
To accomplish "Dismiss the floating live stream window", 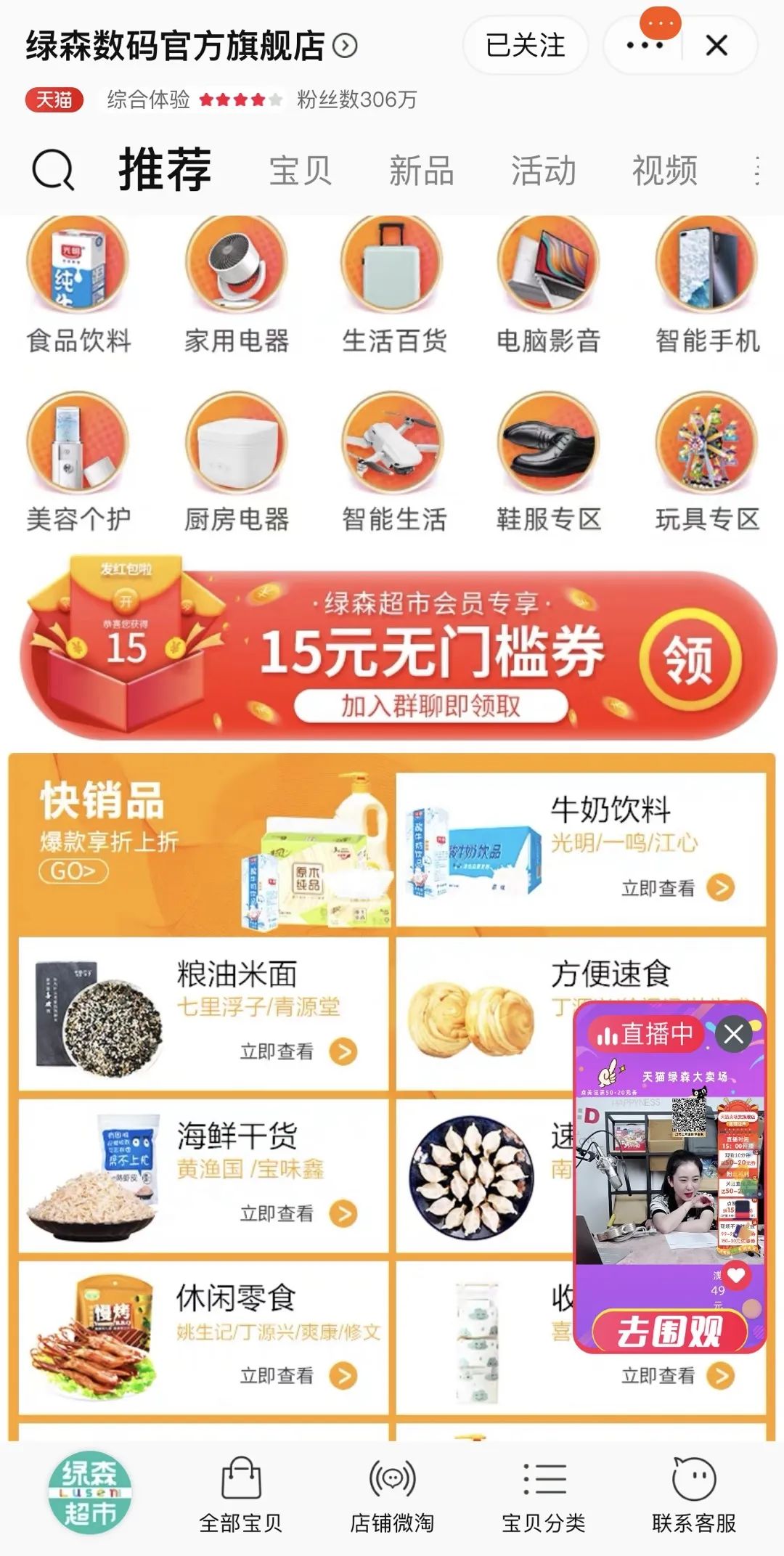I will pyautogui.click(x=734, y=1033).
